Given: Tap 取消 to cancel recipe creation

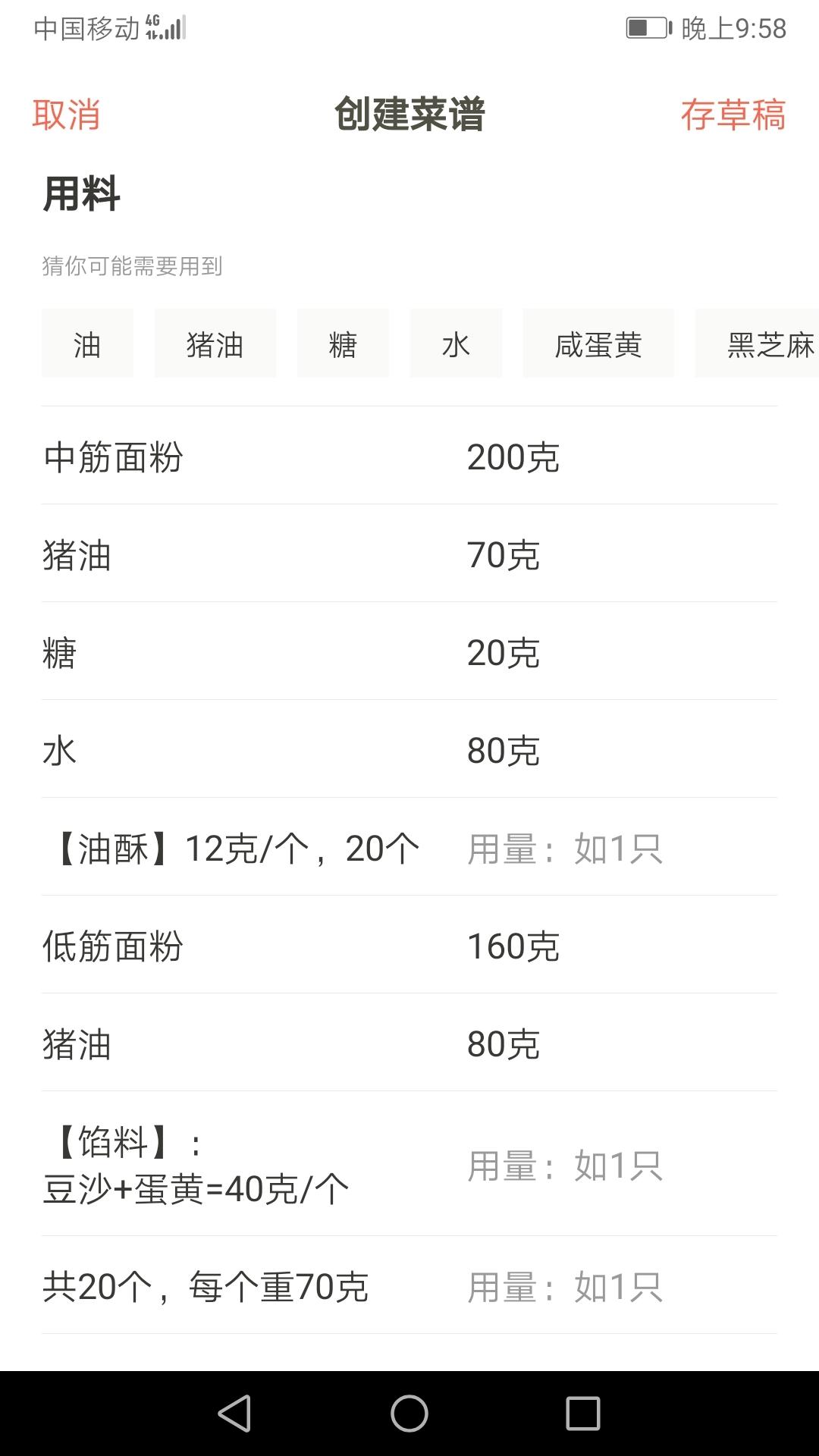Looking at the screenshot, I should click(66, 115).
